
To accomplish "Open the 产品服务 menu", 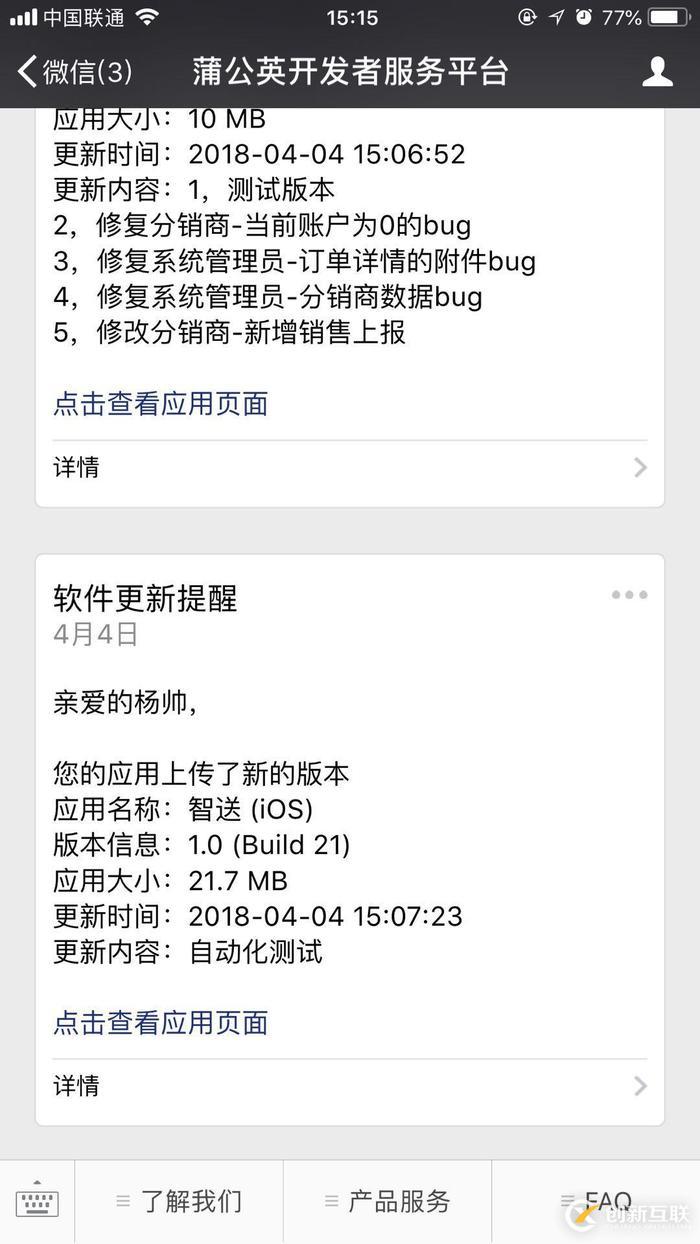I will click(x=388, y=1202).
